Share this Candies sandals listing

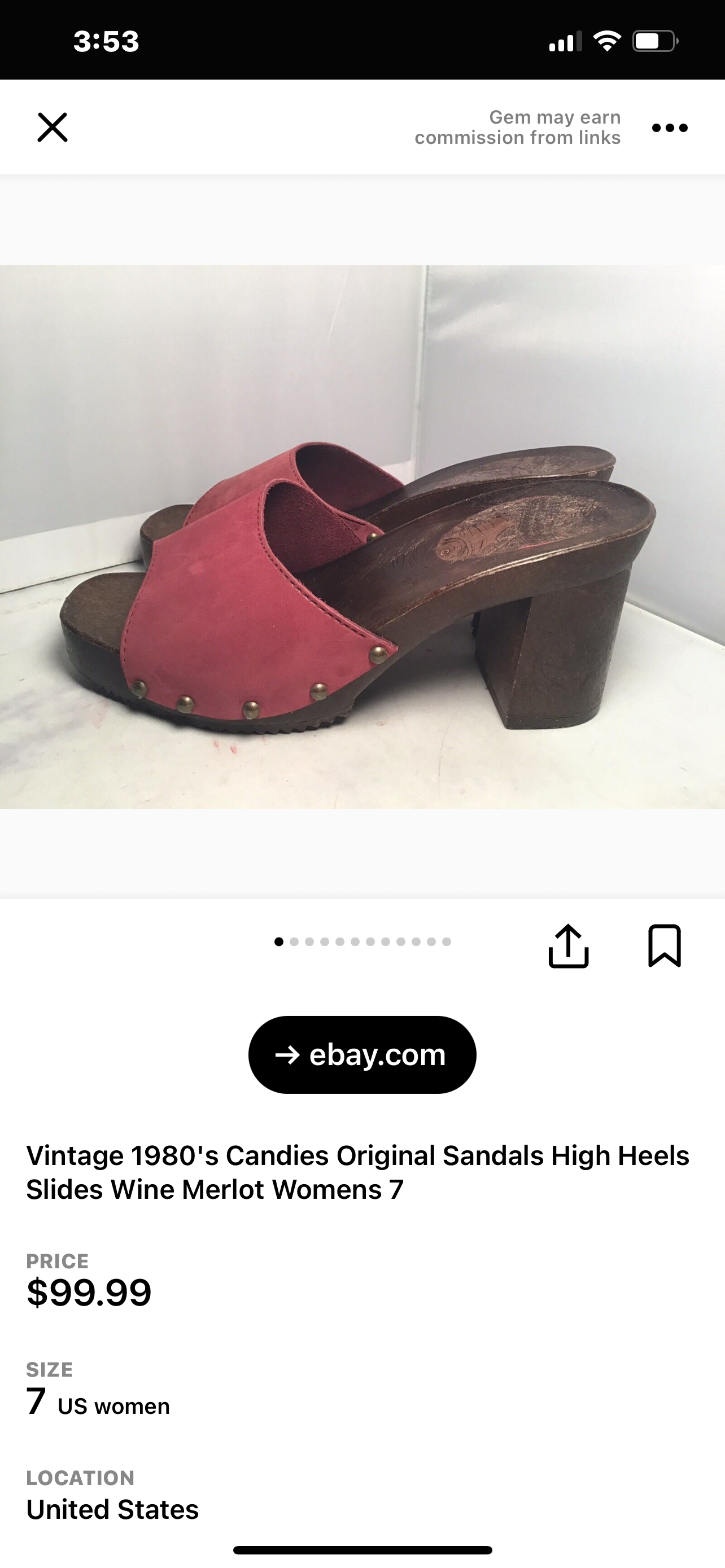(x=568, y=946)
